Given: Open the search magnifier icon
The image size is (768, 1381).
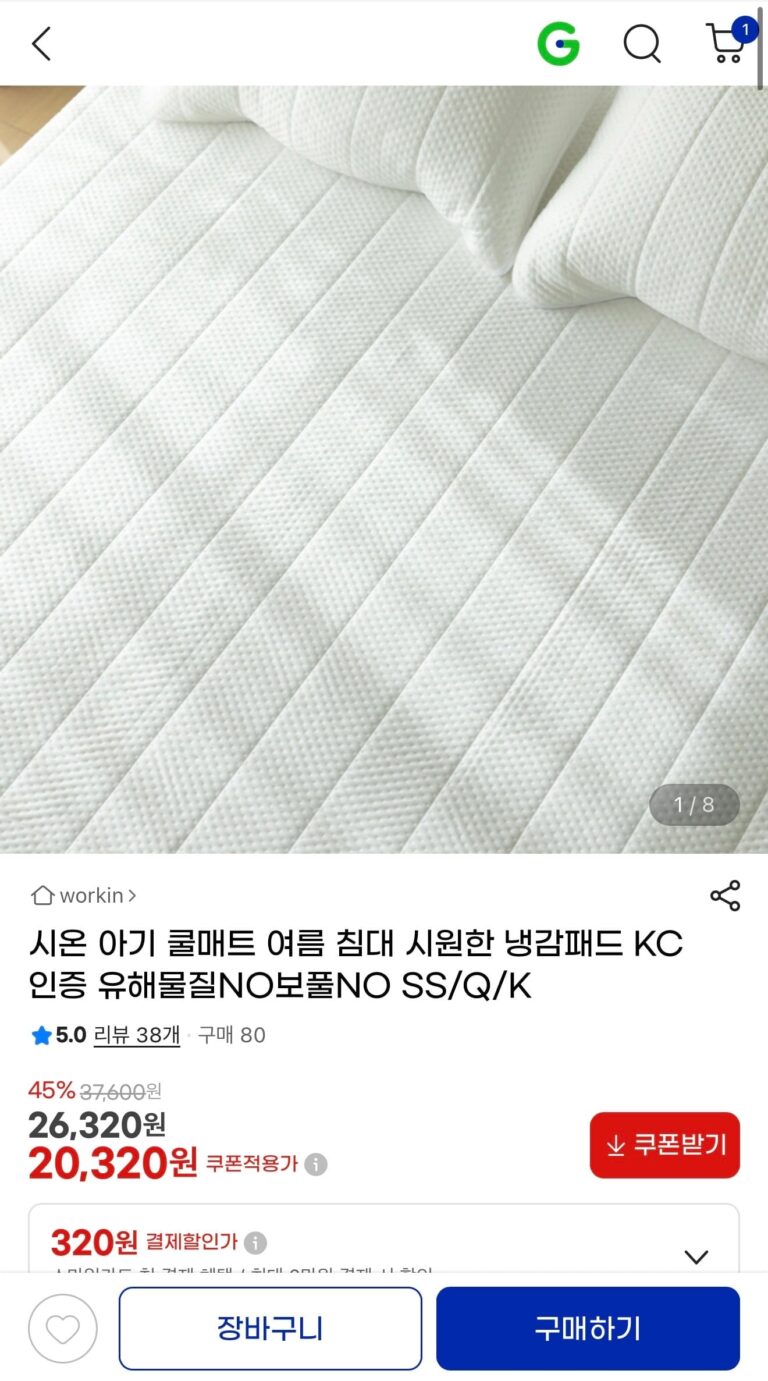Looking at the screenshot, I should click(x=642, y=44).
